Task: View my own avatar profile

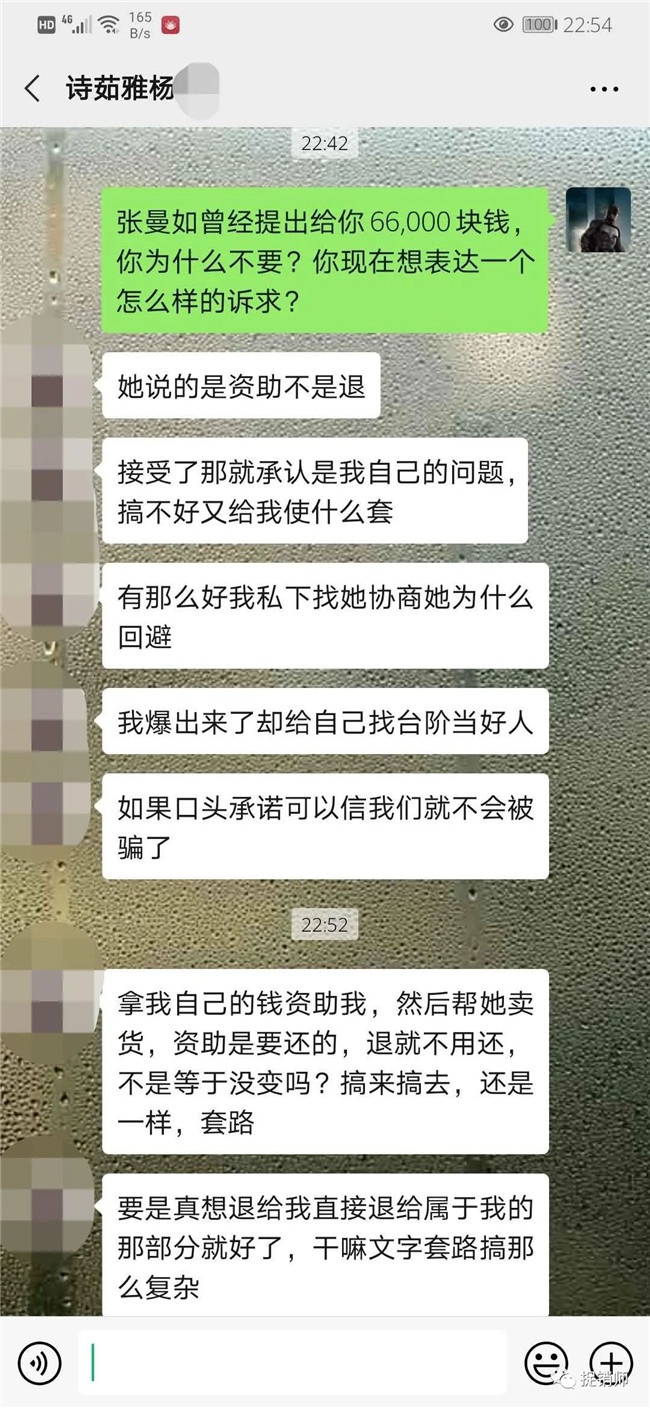Action: [x=598, y=220]
